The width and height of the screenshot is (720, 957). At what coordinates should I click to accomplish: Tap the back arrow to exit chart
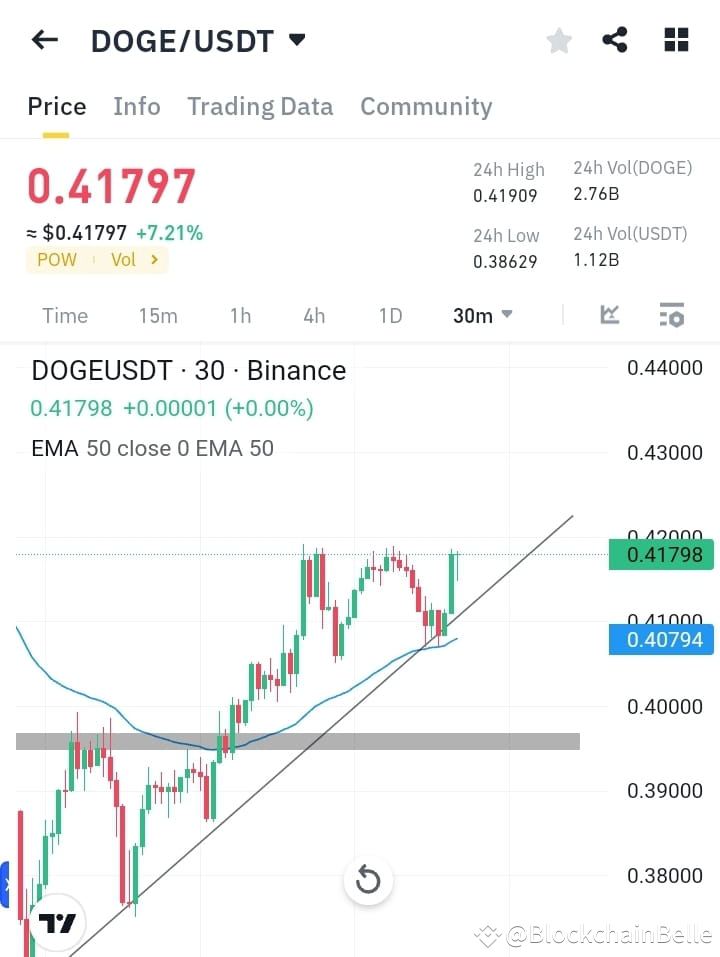[43, 39]
